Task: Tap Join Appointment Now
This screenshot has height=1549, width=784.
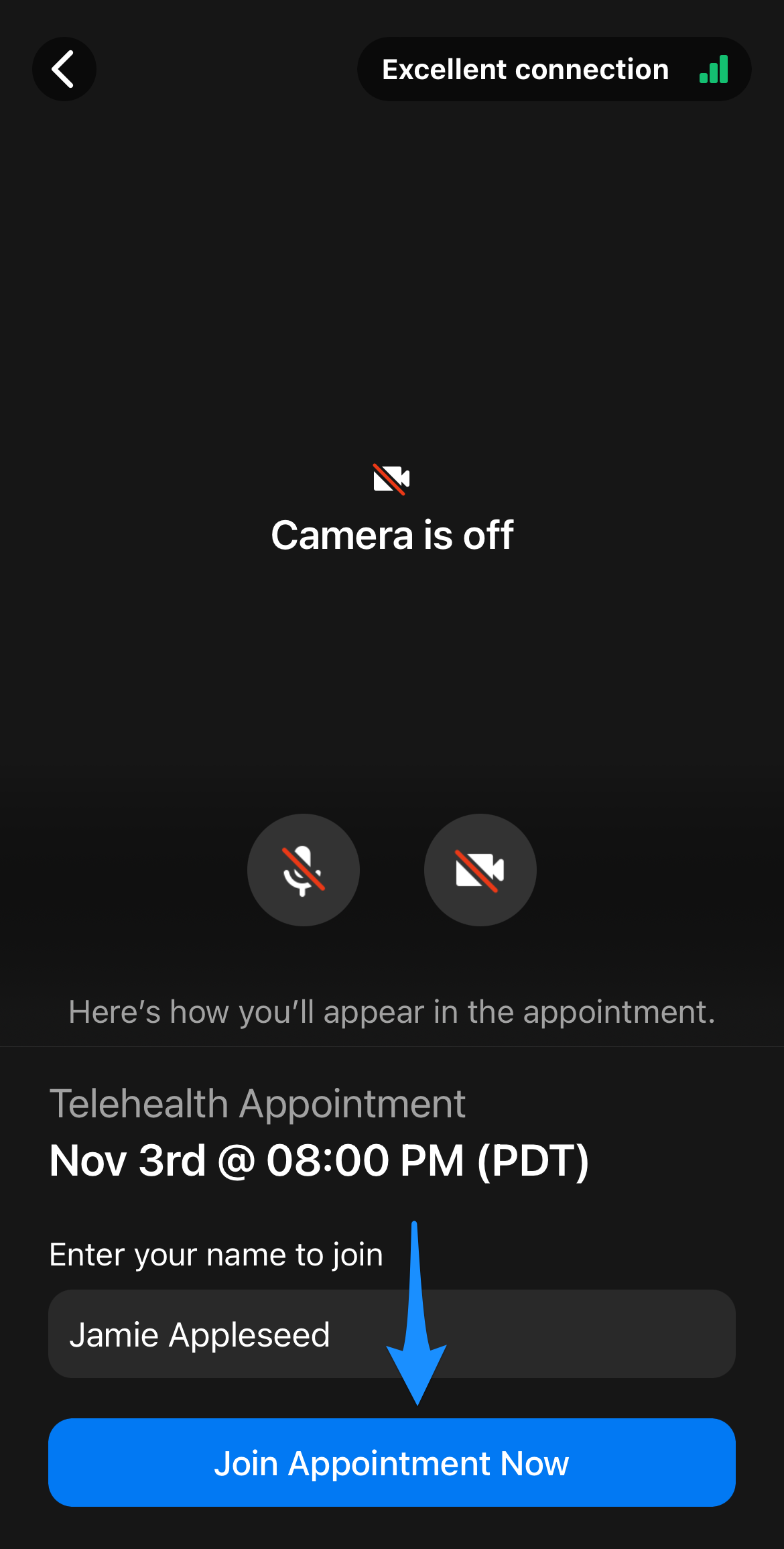Action: 391,1463
